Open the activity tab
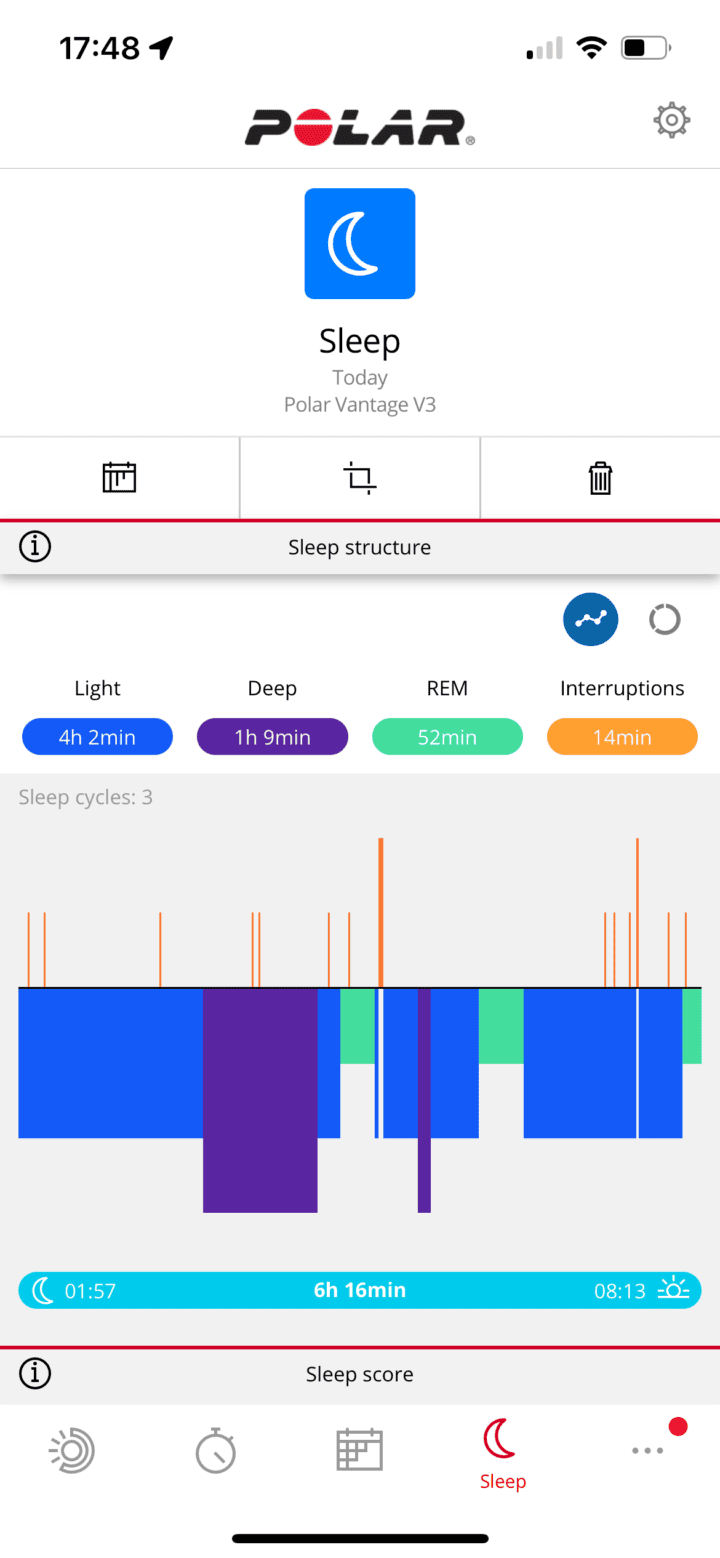The image size is (720, 1558). 72,1450
